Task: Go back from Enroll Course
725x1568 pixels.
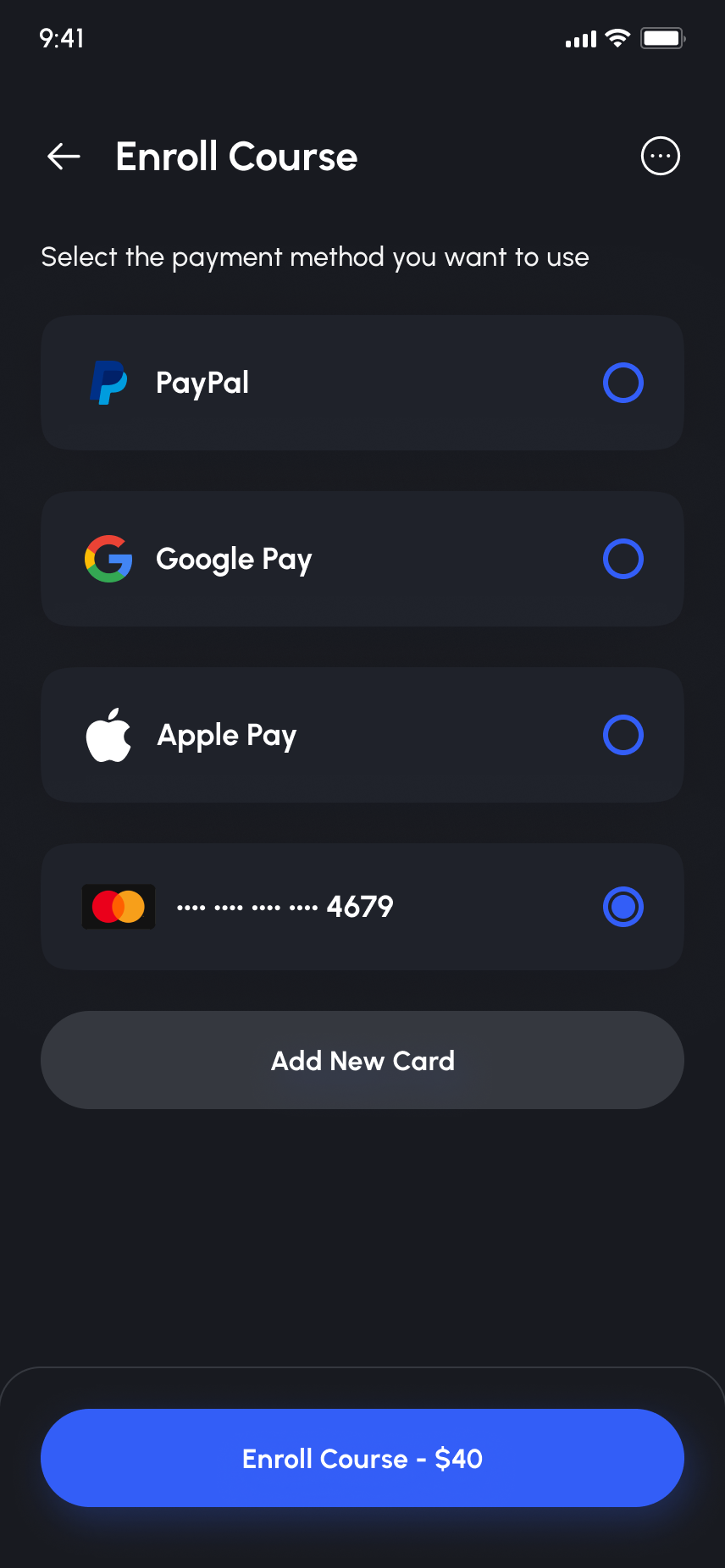Action: [x=64, y=157]
